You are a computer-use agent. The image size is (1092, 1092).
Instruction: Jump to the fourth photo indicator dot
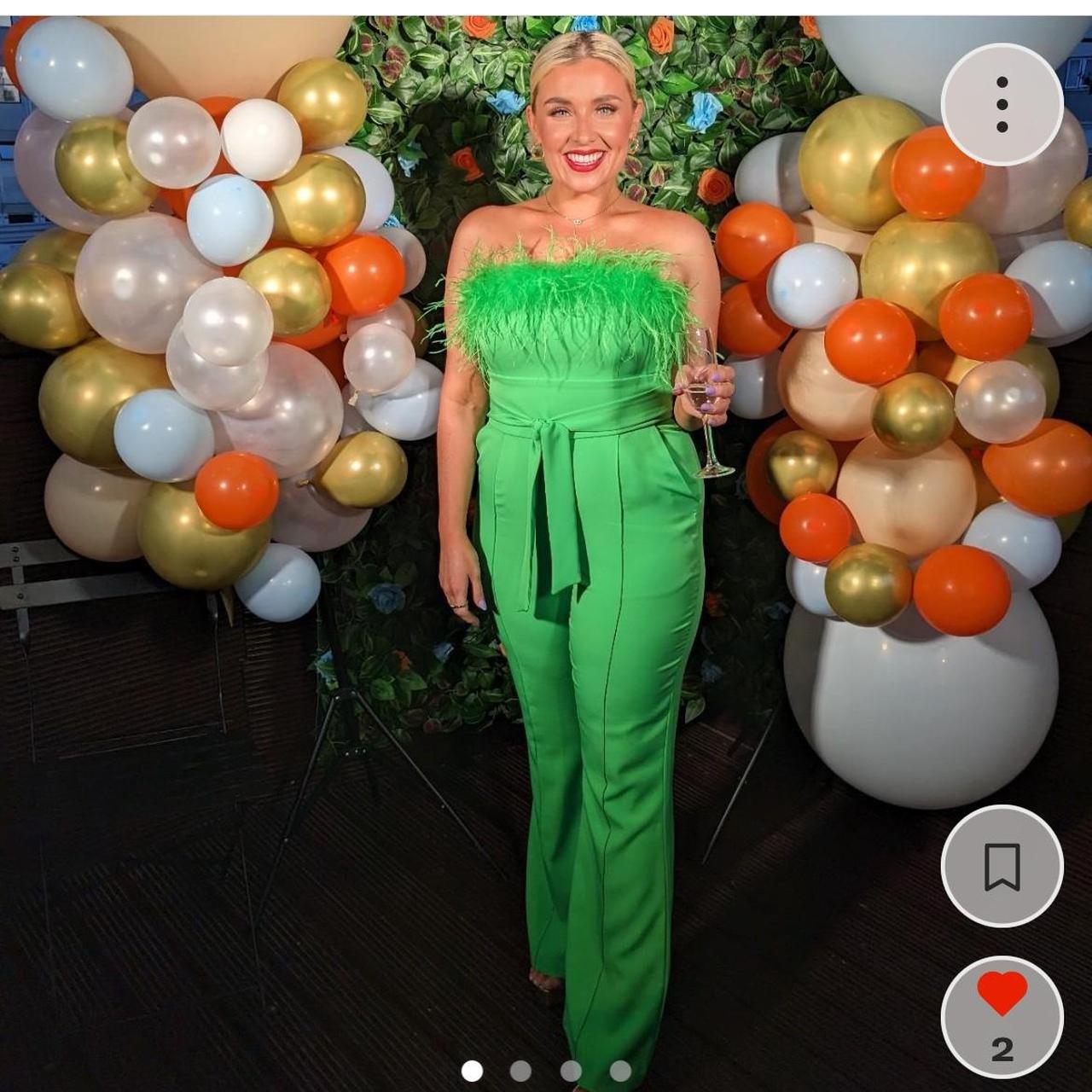click(620, 1071)
